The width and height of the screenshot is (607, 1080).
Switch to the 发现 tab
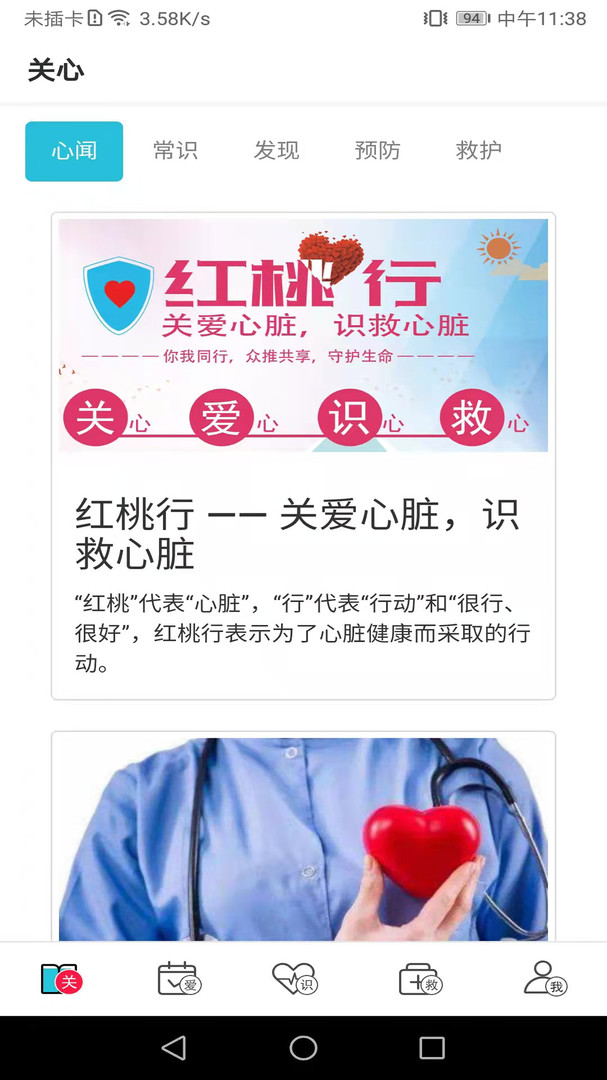[x=276, y=151]
